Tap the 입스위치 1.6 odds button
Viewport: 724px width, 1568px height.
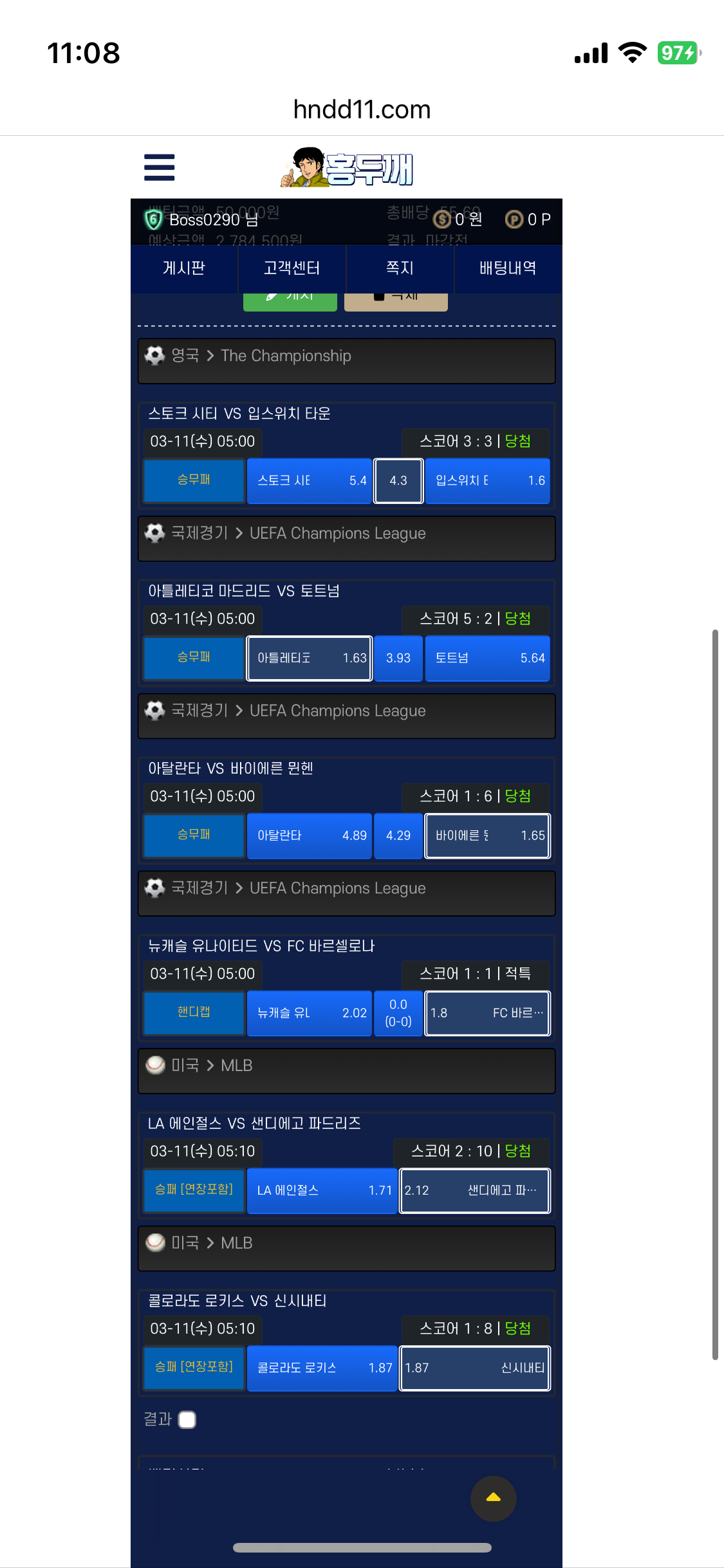(x=487, y=481)
